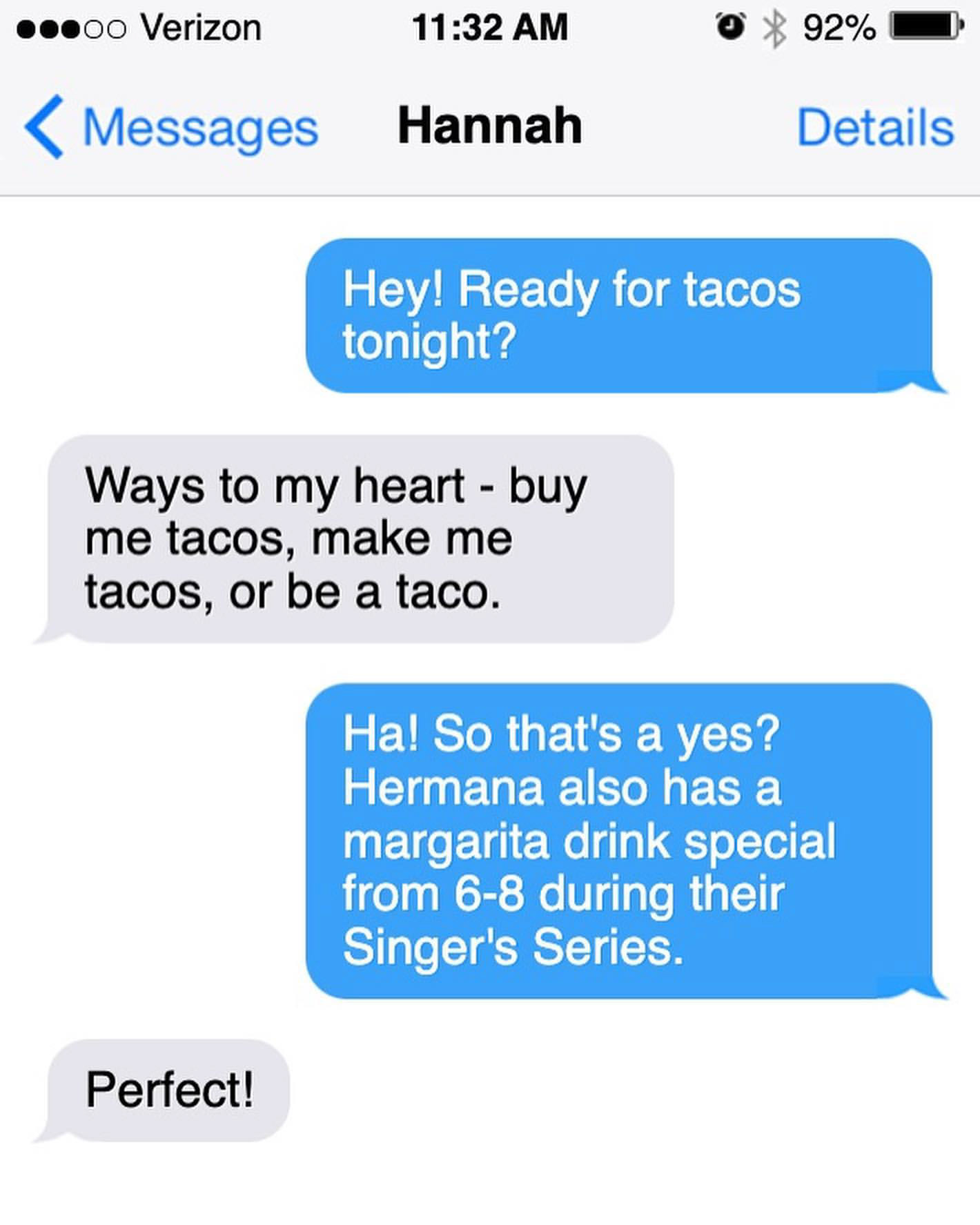
Task: Go back to the Messages list
Action: (x=171, y=128)
